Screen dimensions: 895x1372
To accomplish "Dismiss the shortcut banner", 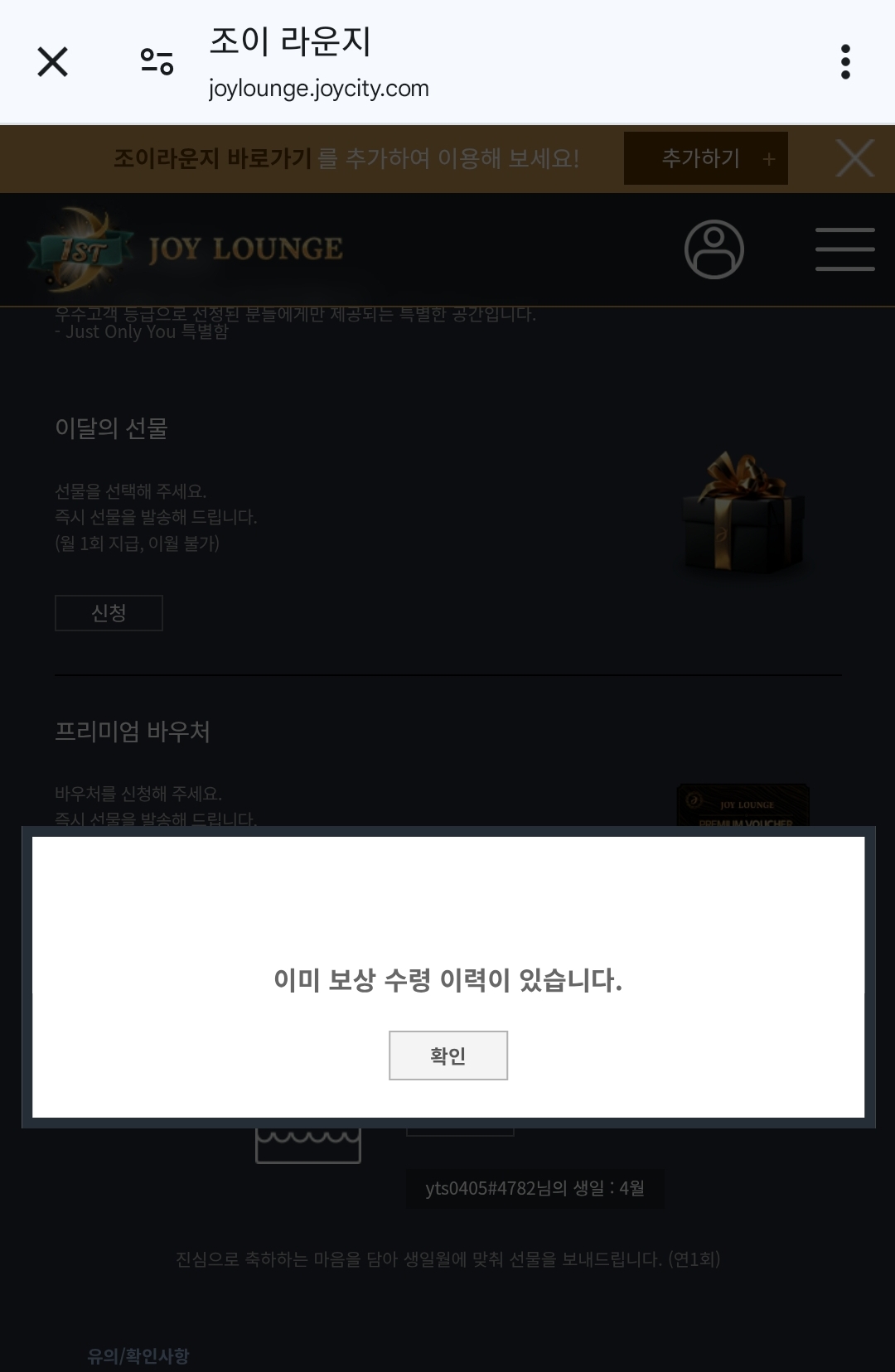I will pyautogui.click(x=854, y=158).
